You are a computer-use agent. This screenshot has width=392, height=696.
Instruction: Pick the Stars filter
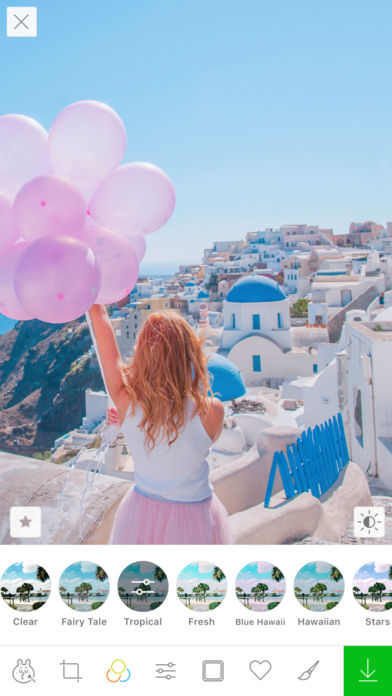372,586
